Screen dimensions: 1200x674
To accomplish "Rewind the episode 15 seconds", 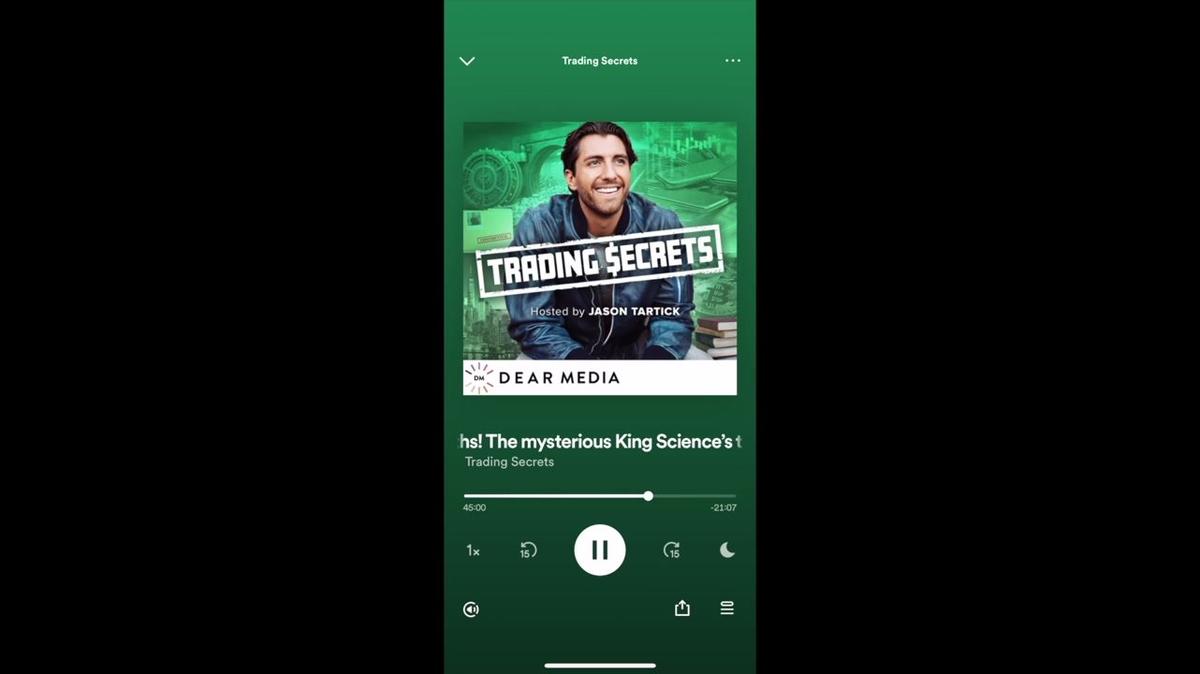I will point(528,550).
